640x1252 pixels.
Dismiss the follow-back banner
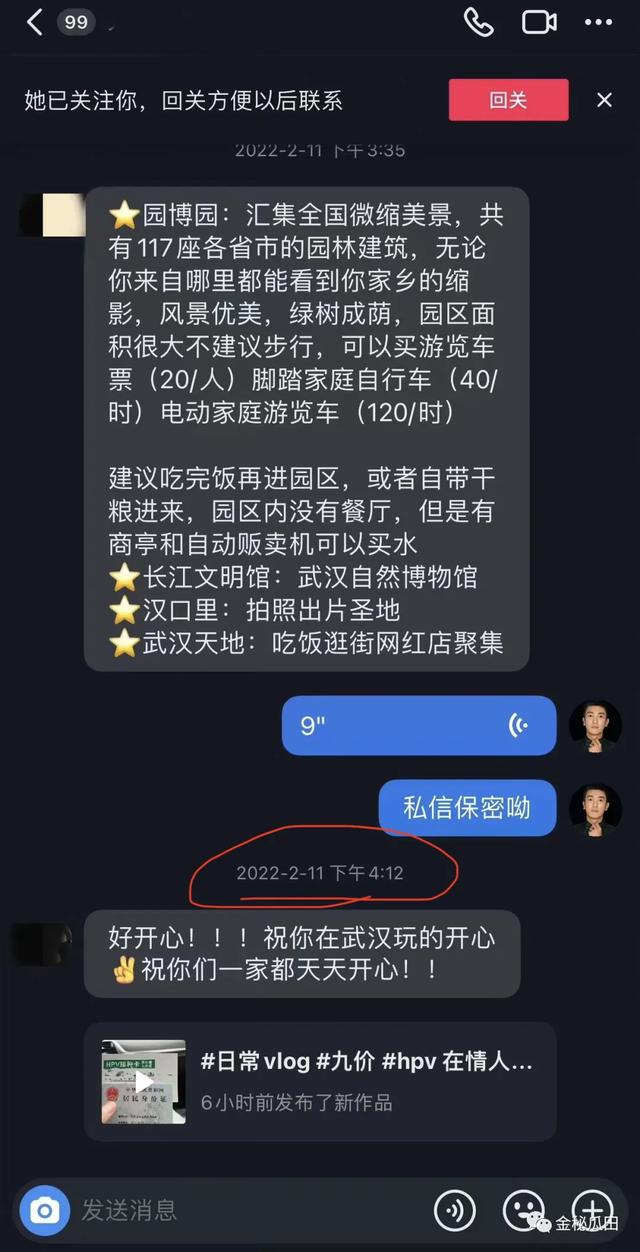(x=604, y=100)
